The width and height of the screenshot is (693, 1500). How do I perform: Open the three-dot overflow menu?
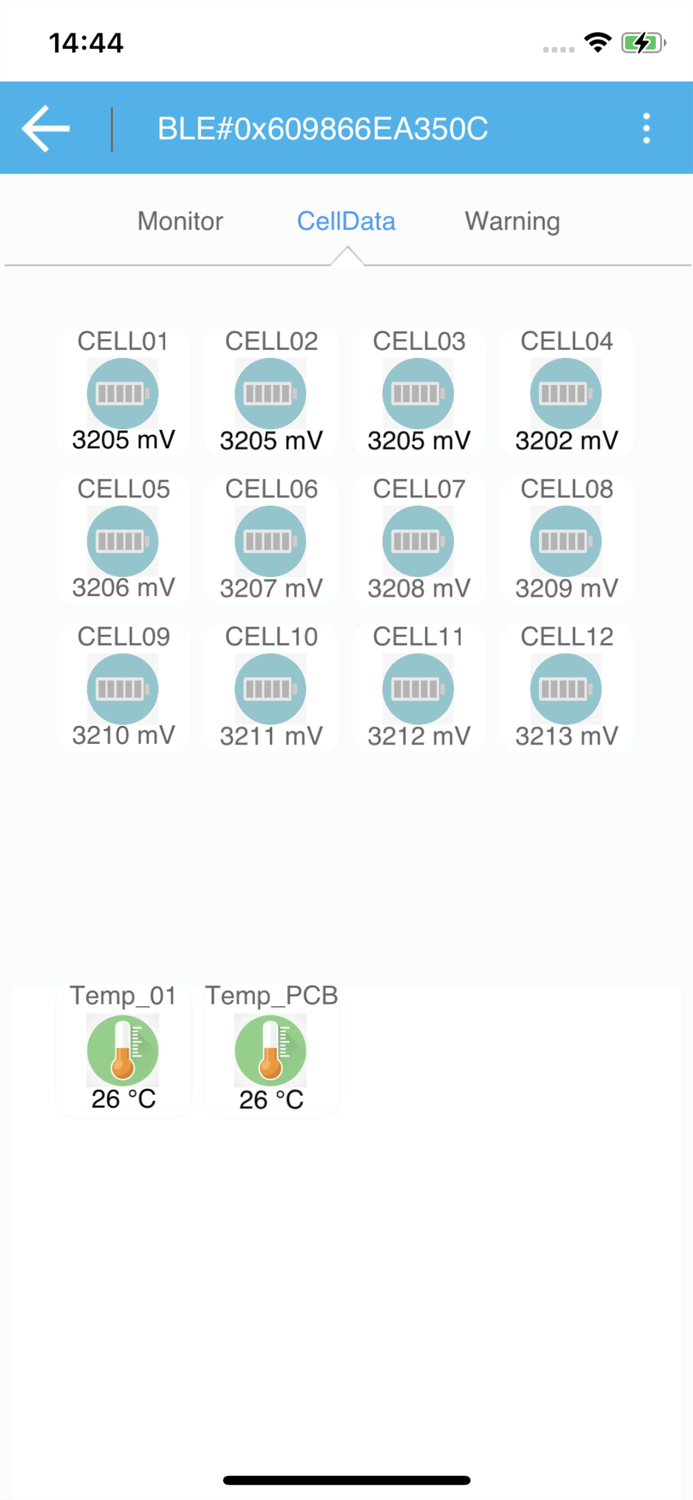[646, 129]
